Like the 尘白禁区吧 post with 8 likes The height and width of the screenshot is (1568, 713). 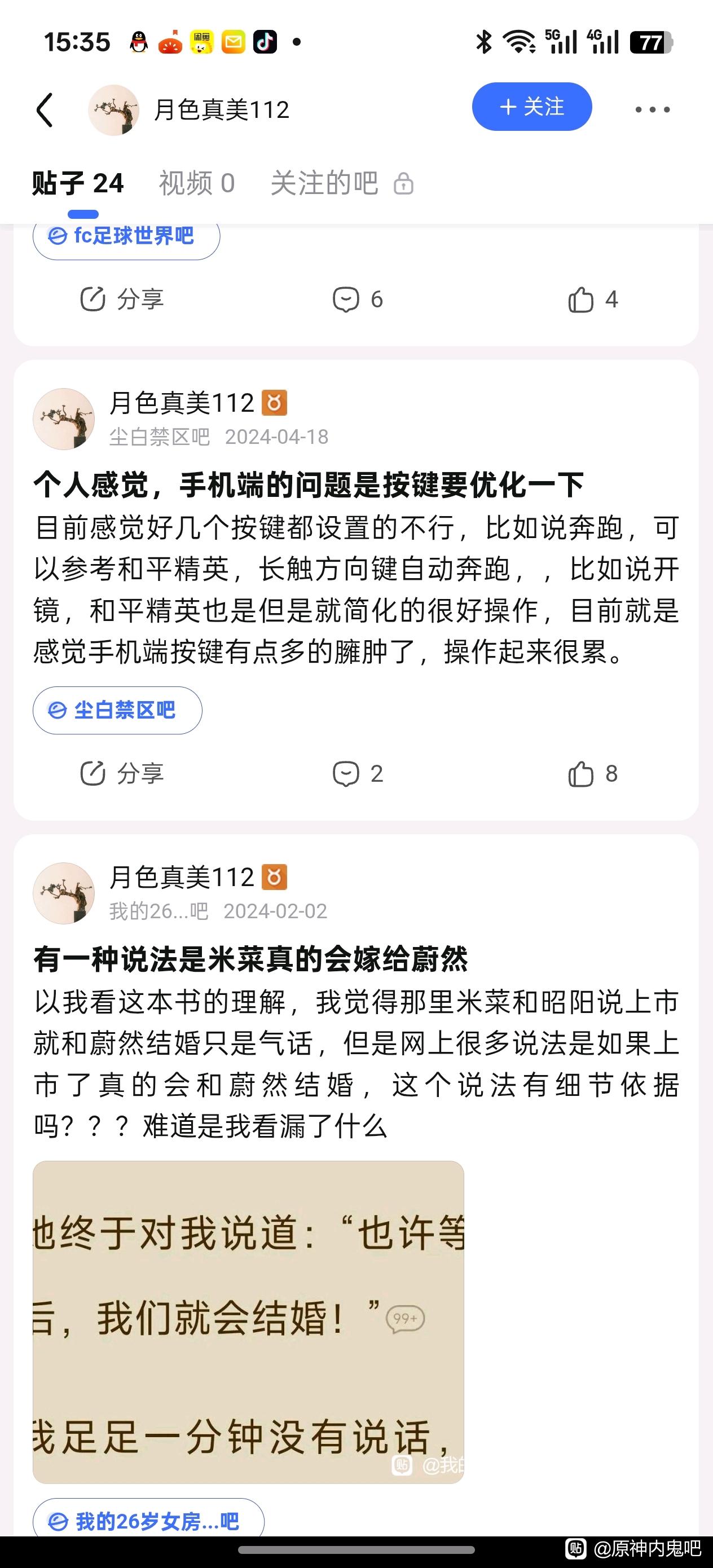(x=592, y=774)
